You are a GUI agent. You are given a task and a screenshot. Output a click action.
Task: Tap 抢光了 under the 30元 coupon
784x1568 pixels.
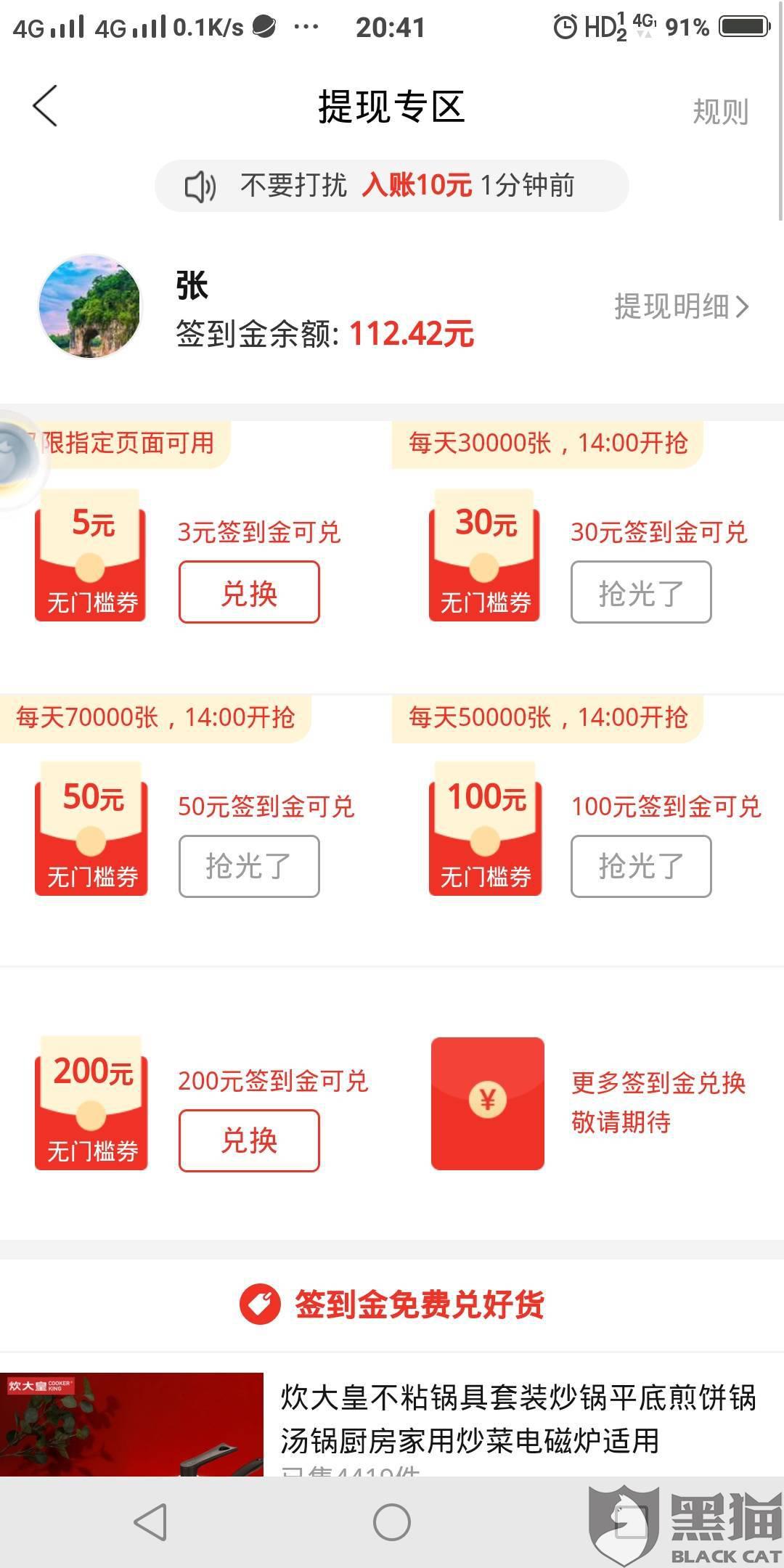click(x=641, y=592)
